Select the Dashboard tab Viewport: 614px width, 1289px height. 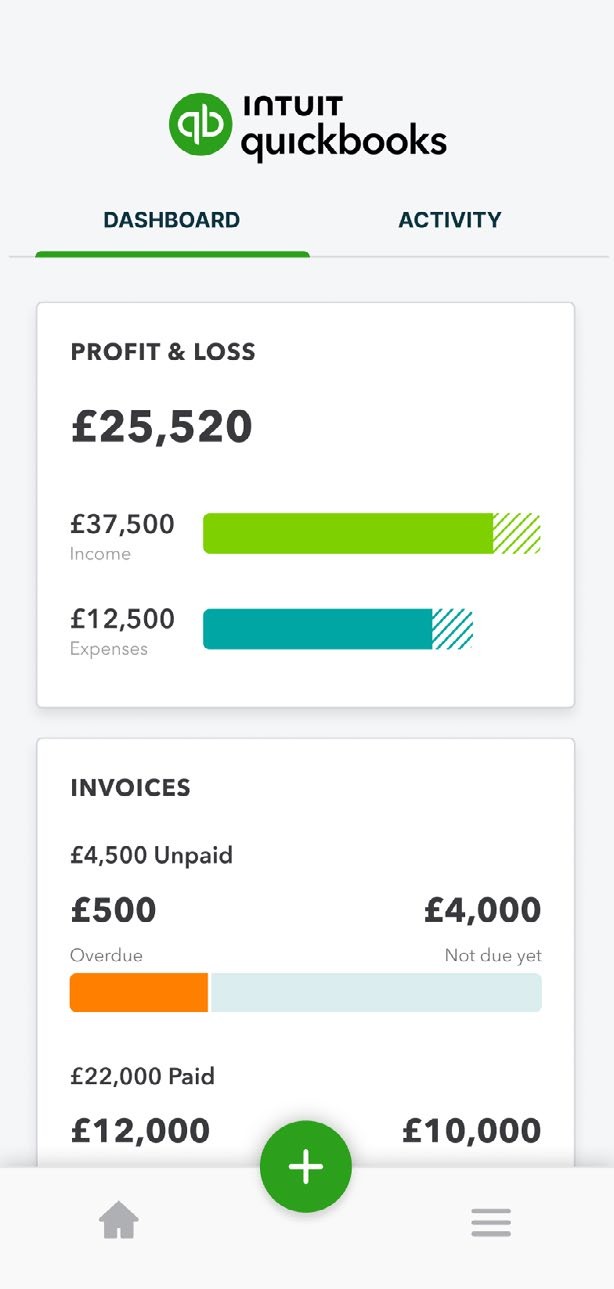(172, 220)
